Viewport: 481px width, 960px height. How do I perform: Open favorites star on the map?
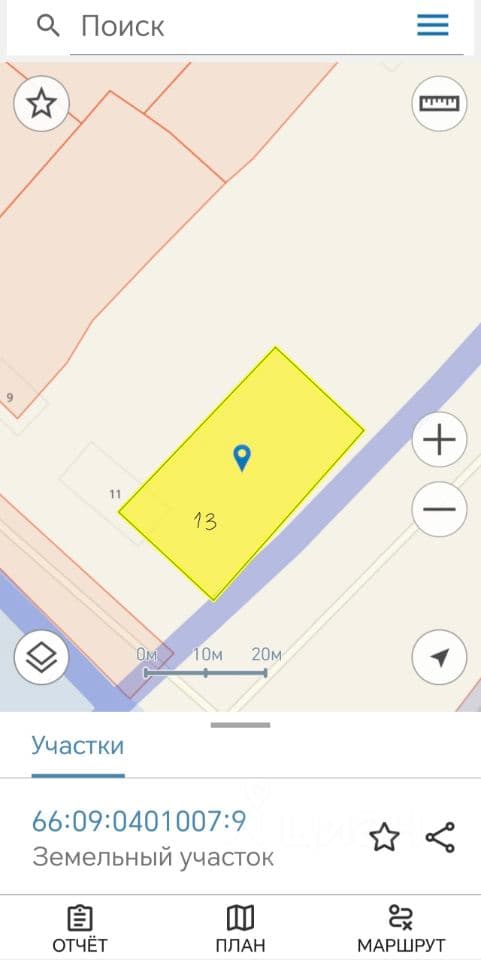(x=42, y=103)
